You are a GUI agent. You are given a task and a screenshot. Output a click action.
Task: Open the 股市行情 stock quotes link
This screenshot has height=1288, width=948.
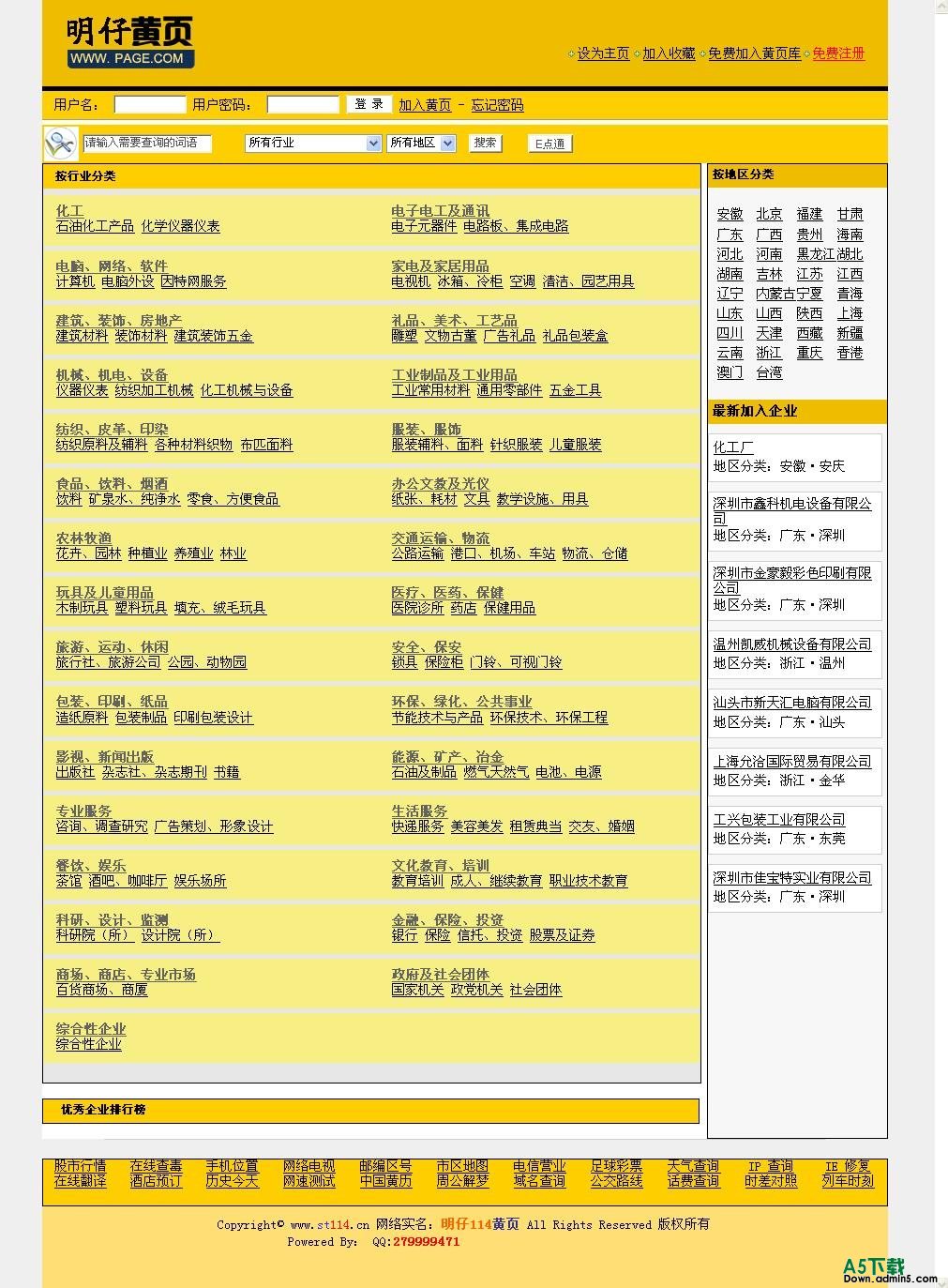click(x=80, y=1166)
